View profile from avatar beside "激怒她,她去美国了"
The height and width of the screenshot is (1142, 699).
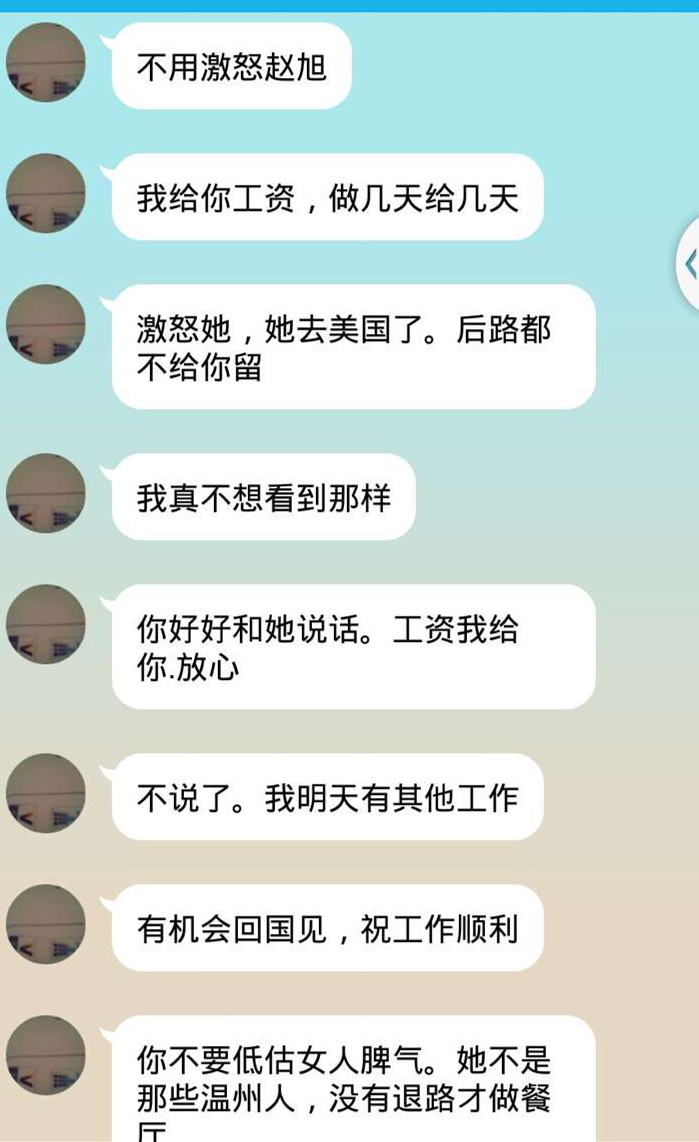pos(46,325)
